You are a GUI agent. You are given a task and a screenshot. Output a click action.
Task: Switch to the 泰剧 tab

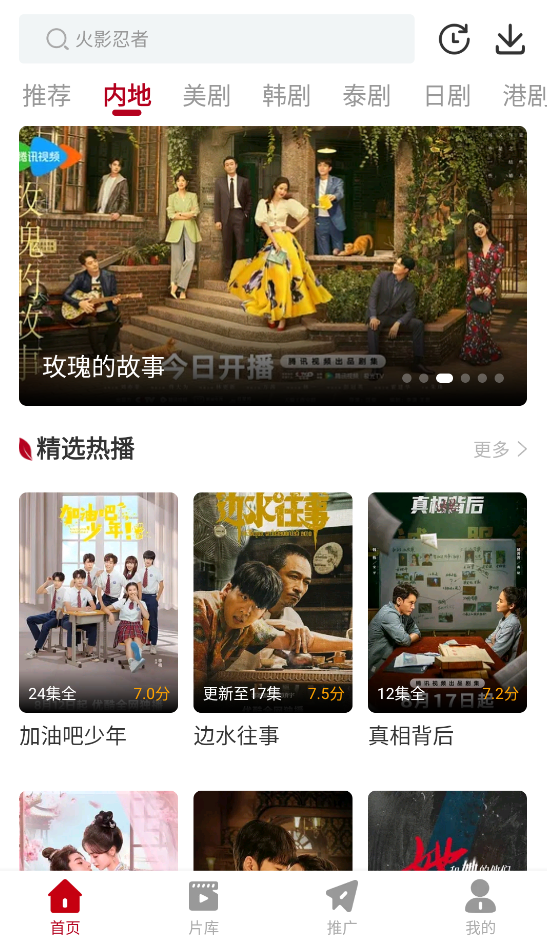tap(366, 96)
